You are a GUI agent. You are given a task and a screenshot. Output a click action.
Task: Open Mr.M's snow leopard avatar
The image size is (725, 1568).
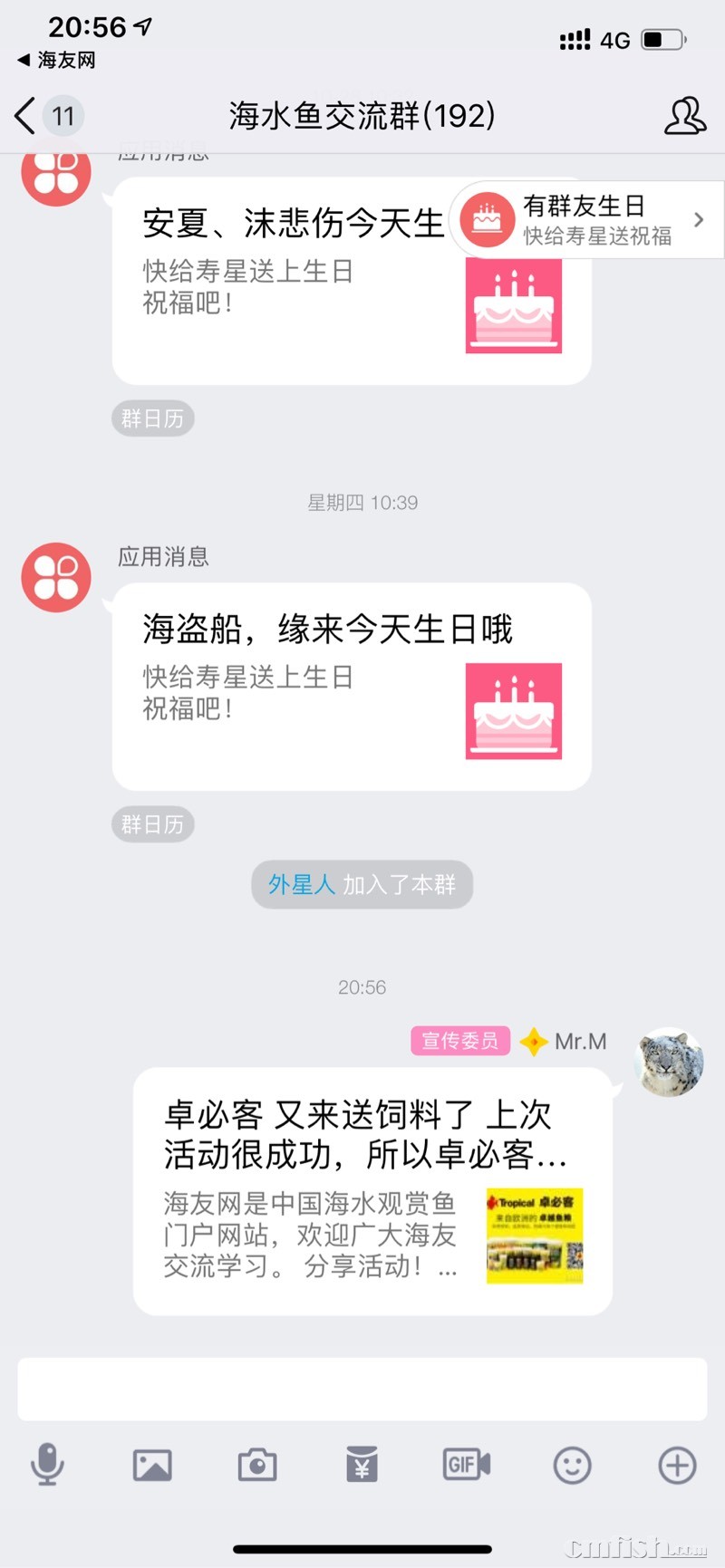[671, 1062]
